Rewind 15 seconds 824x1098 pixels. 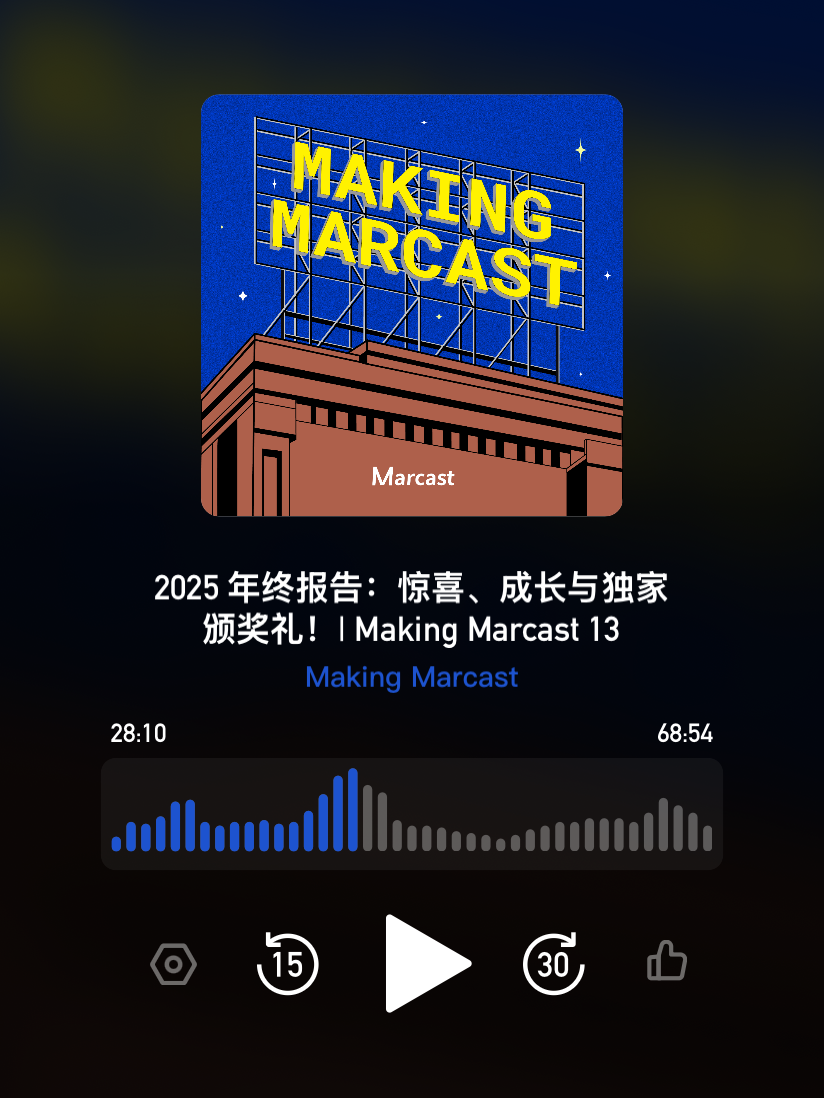(x=287, y=964)
